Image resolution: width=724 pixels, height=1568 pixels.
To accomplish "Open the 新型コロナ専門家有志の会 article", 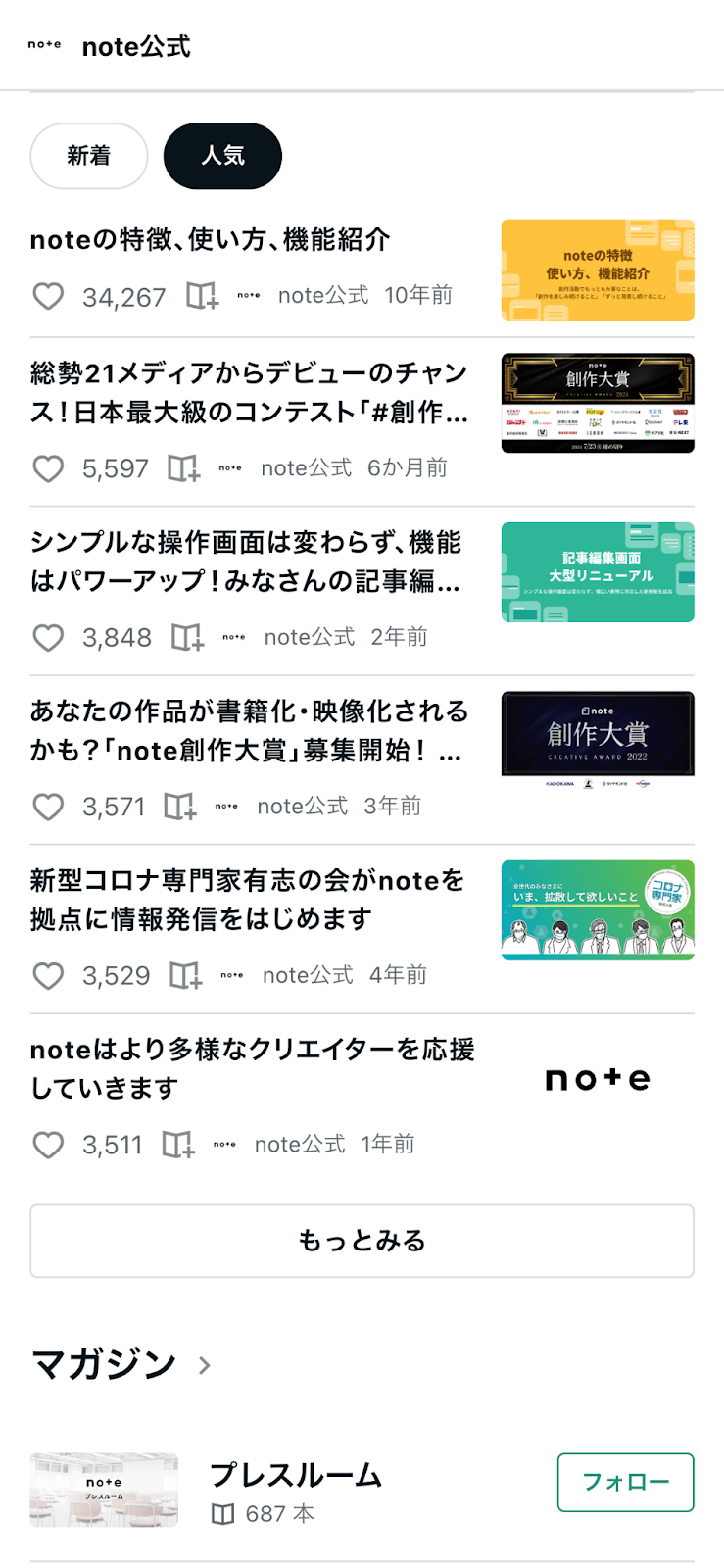I will pyautogui.click(x=247, y=900).
